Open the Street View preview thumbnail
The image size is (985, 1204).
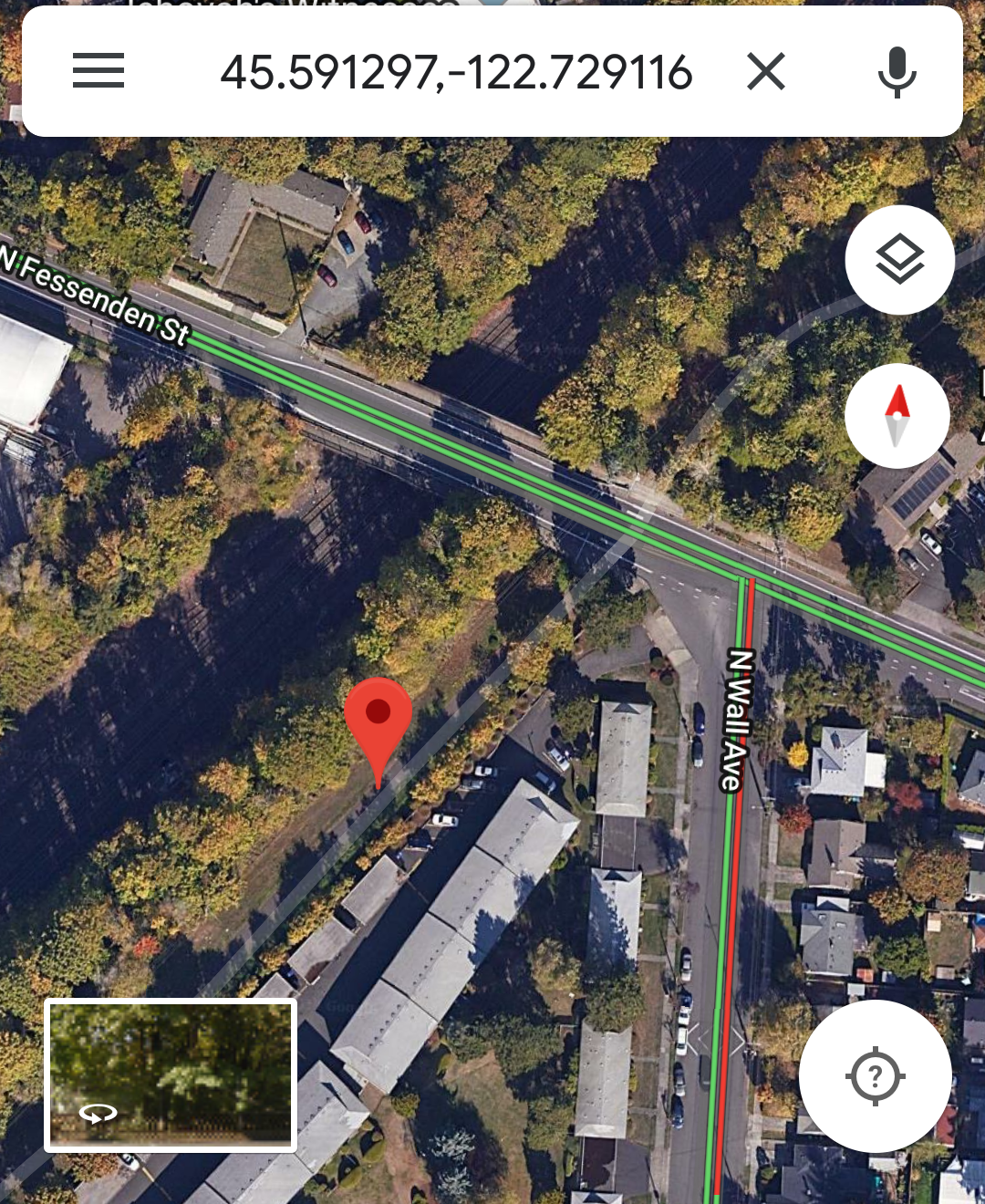point(171,1075)
